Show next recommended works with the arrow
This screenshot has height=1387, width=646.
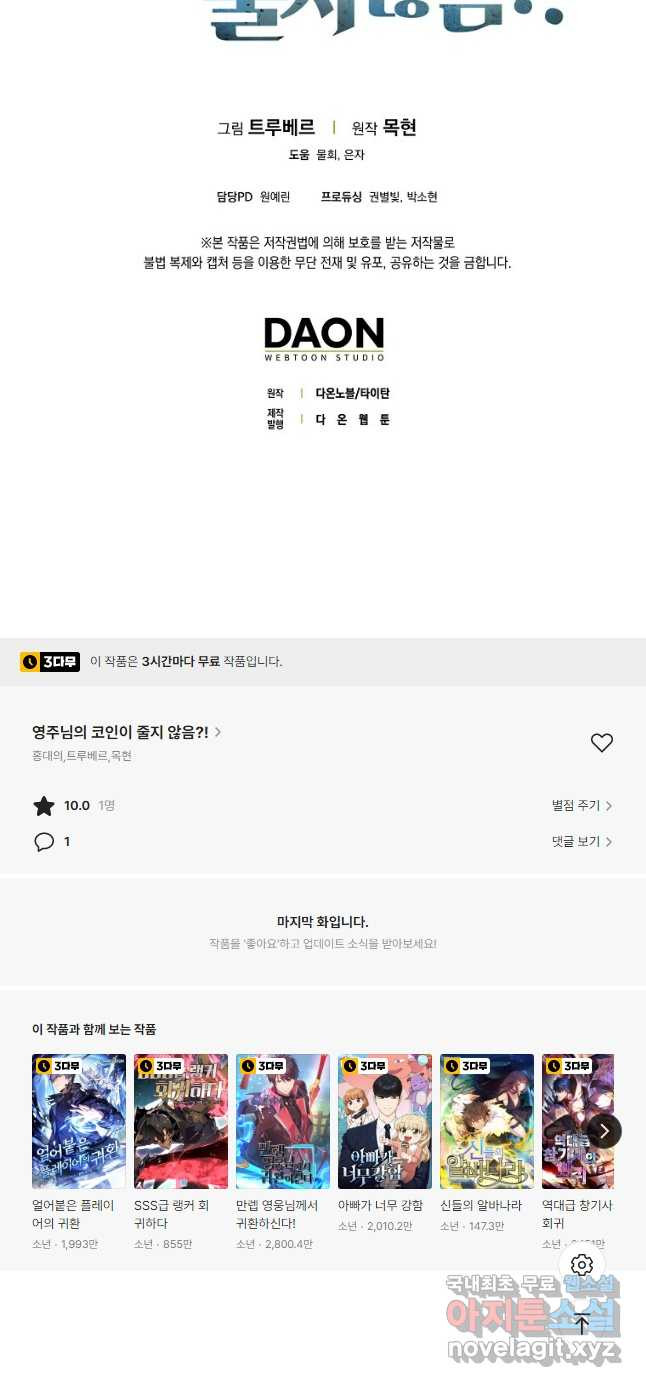(x=603, y=1131)
